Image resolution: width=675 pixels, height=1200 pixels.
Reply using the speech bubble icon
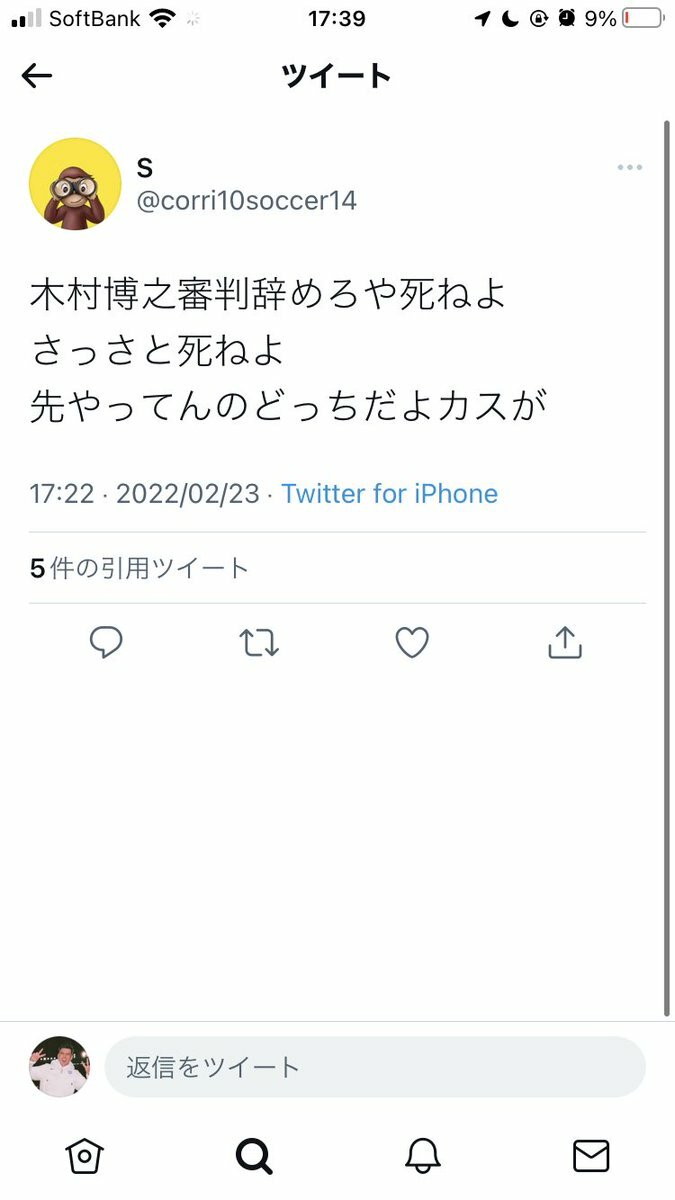pos(106,643)
